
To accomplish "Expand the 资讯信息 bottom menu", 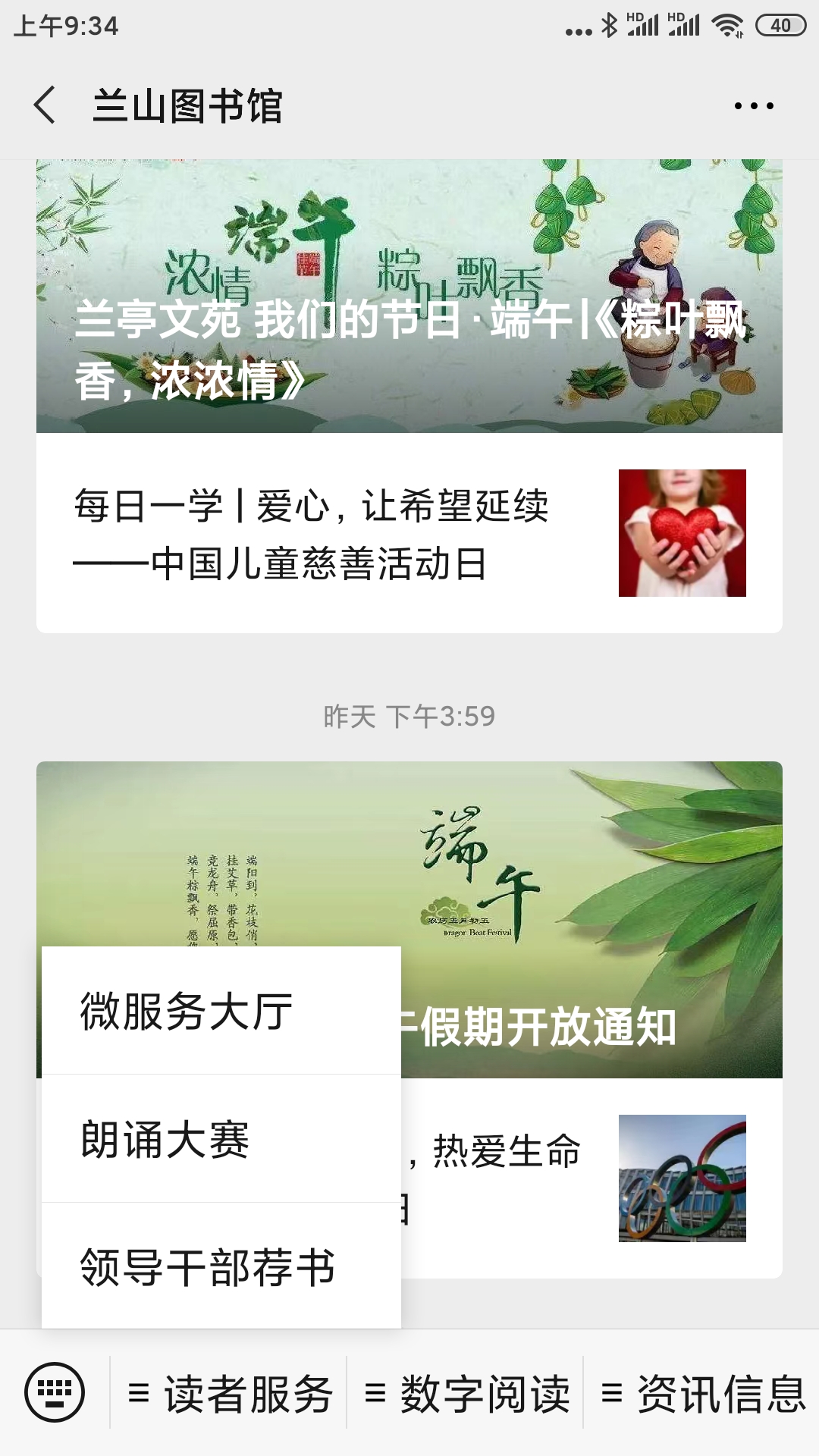I will 702,1394.
